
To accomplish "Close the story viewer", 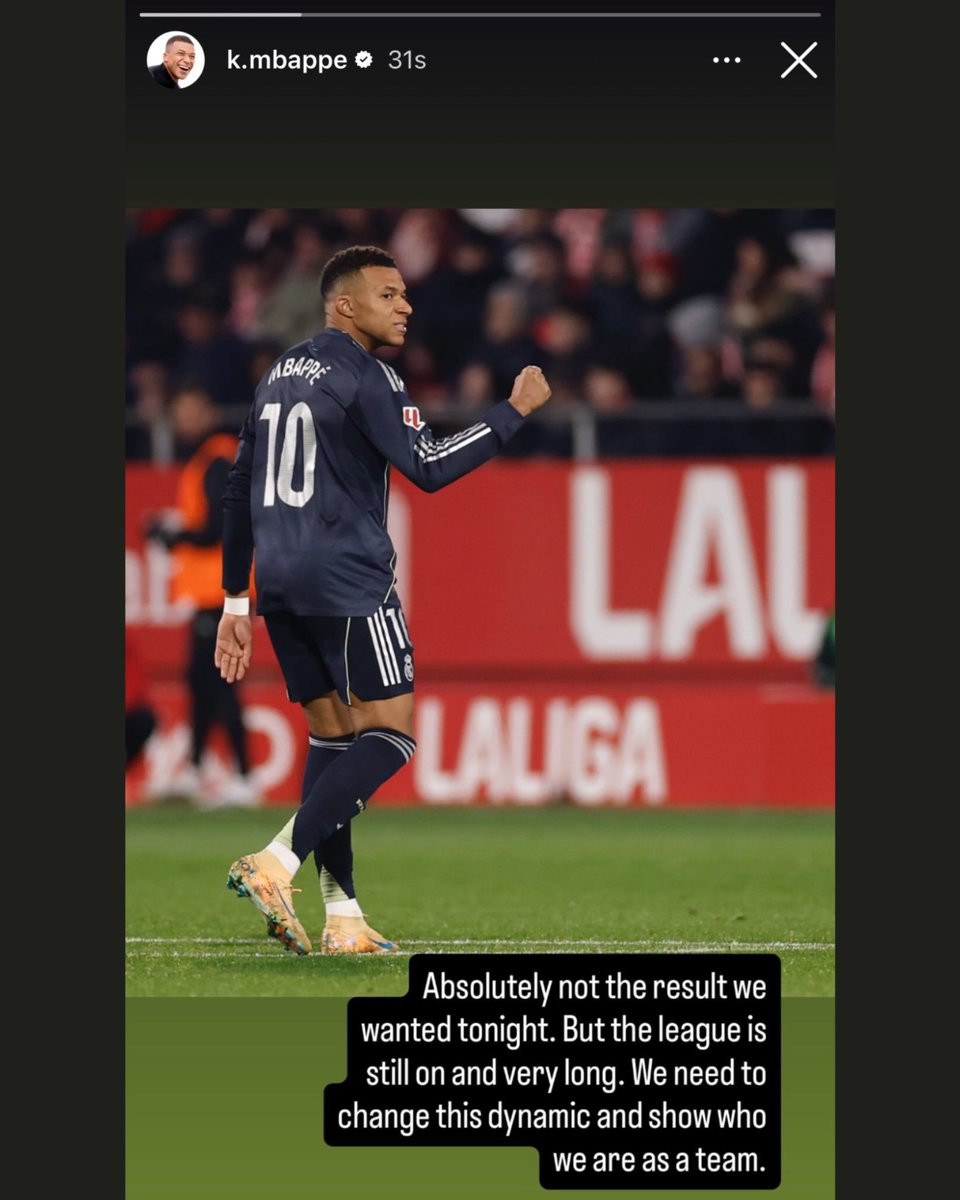I will click(x=799, y=60).
